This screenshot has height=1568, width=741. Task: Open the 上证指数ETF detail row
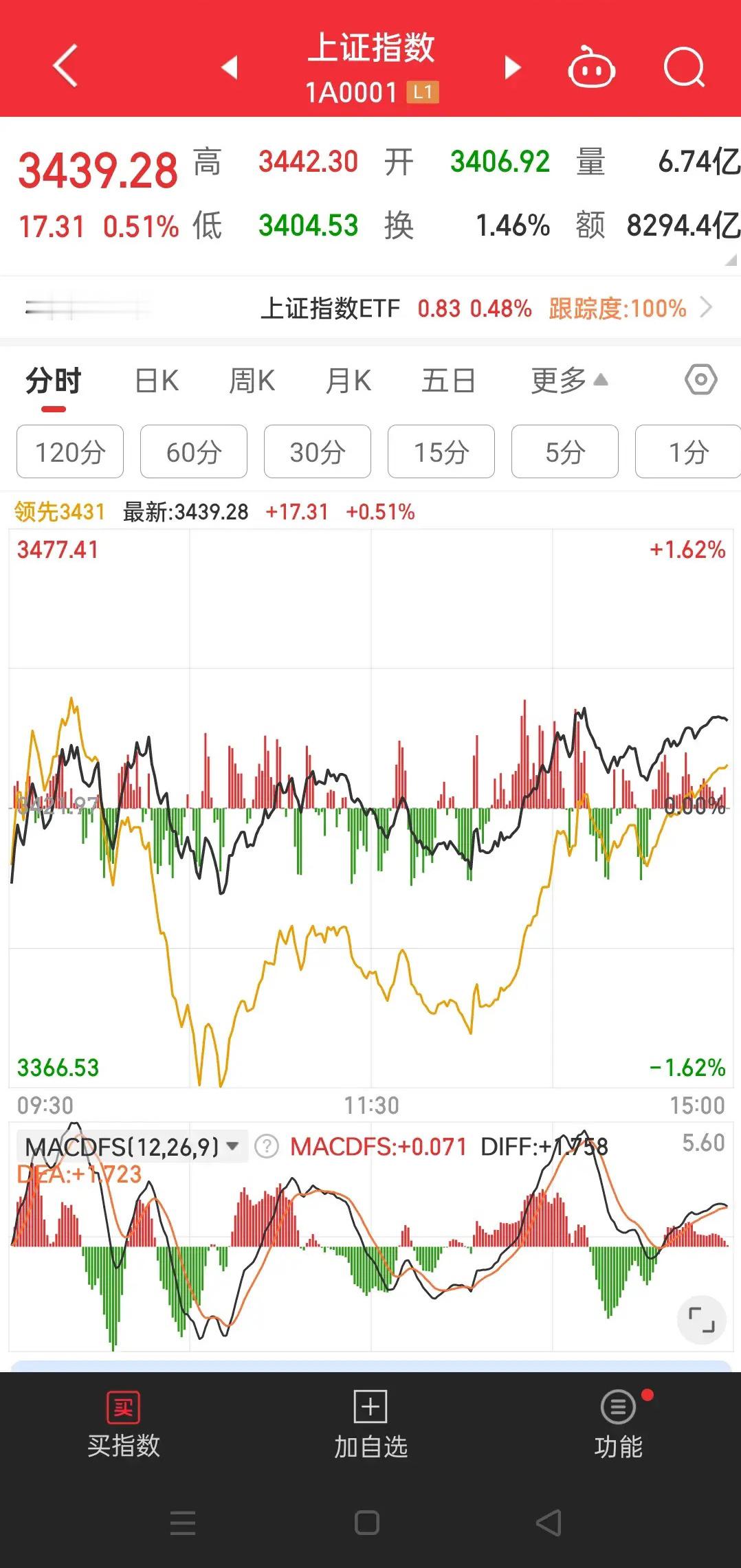[x=371, y=307]
